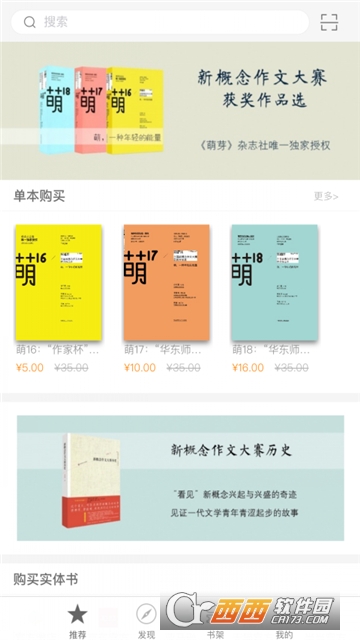Open the 新概念作文大赛获奖作品选 banner
Image resolution: width=360 pixels, height=640 pixels.
[180, 111]
